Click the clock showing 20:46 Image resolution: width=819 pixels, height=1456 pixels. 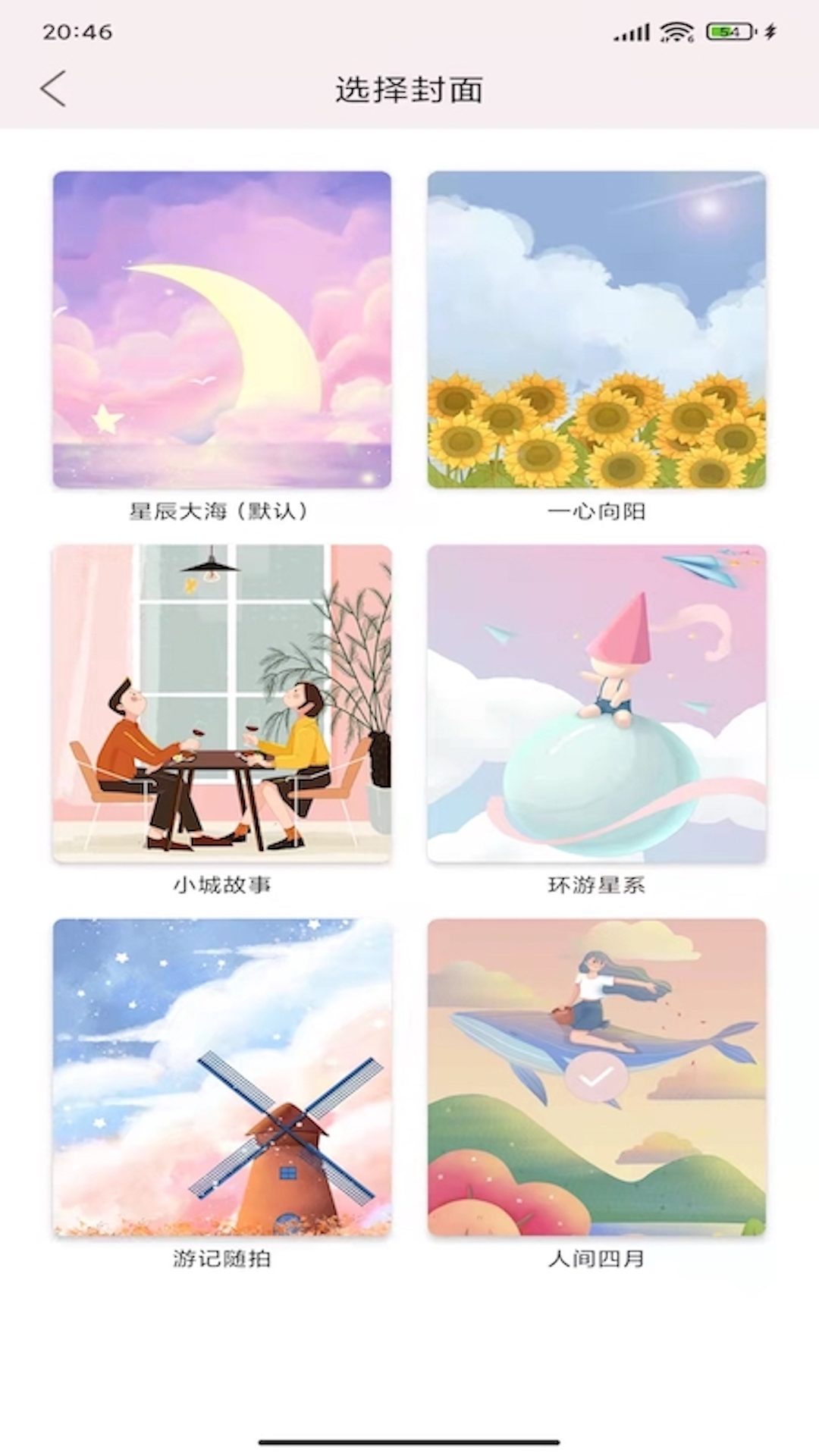(x=78, y=33)
